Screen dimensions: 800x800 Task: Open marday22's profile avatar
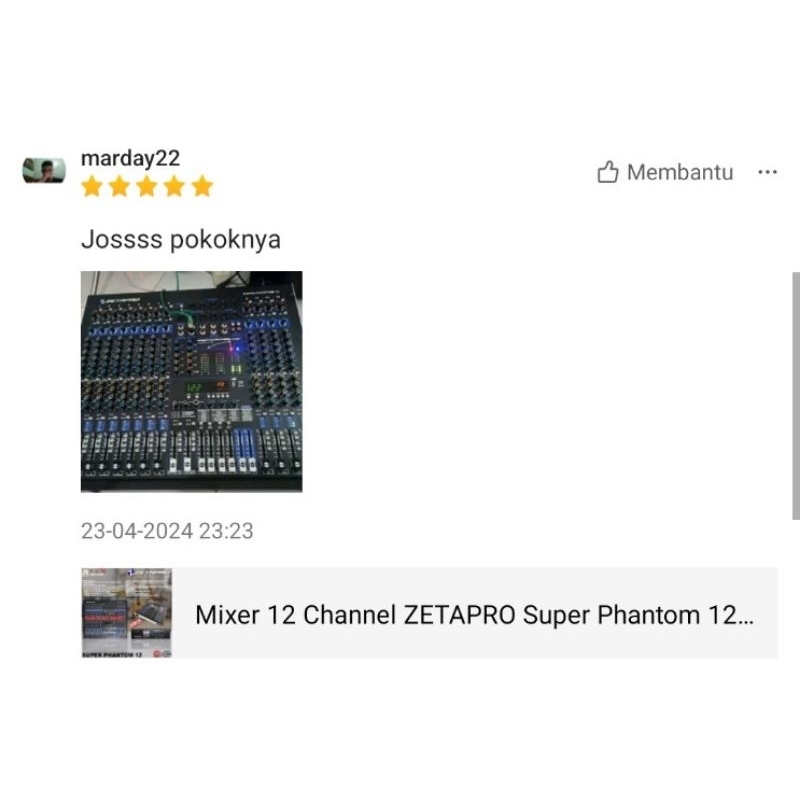coord(44,171)
